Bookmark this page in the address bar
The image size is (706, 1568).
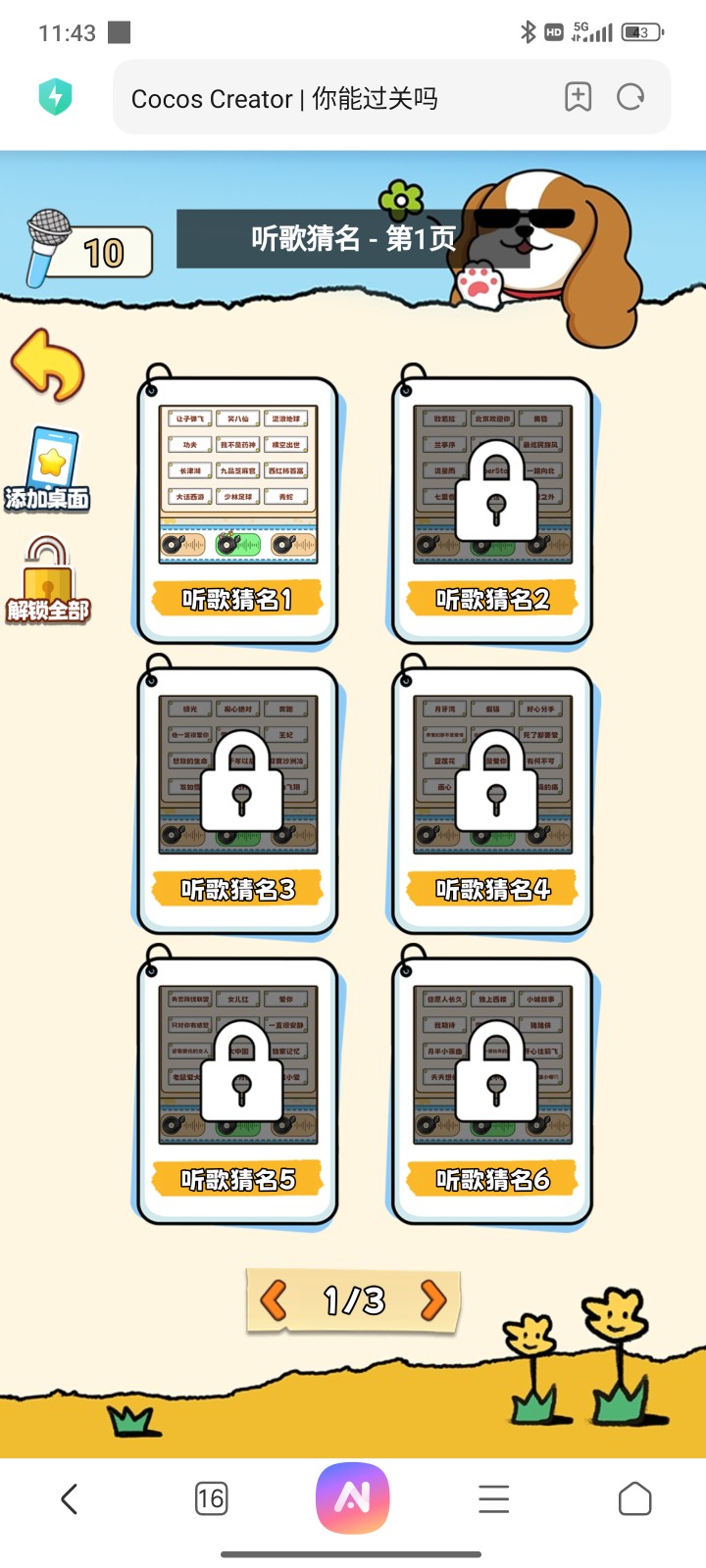579,97
